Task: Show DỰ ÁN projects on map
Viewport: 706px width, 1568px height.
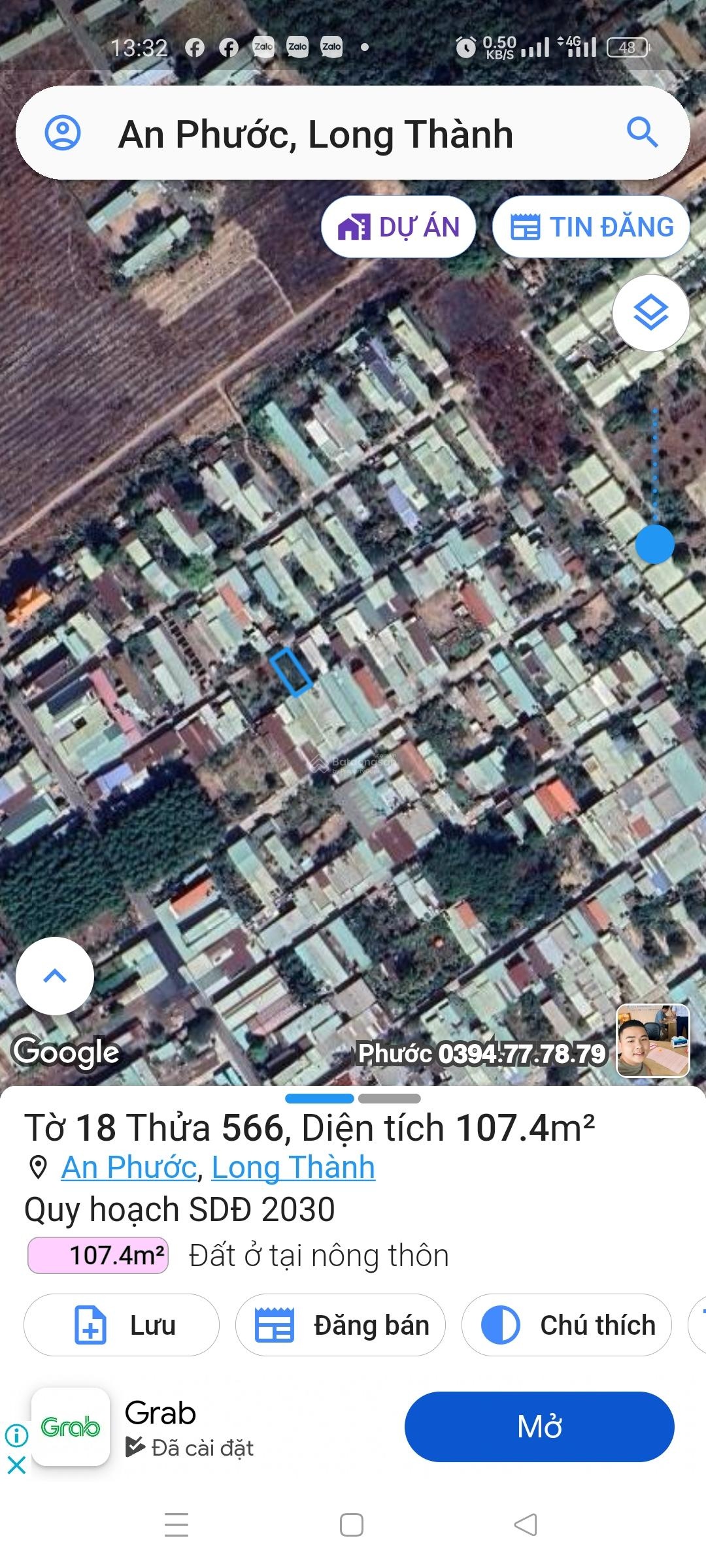Action: point(398,227)
